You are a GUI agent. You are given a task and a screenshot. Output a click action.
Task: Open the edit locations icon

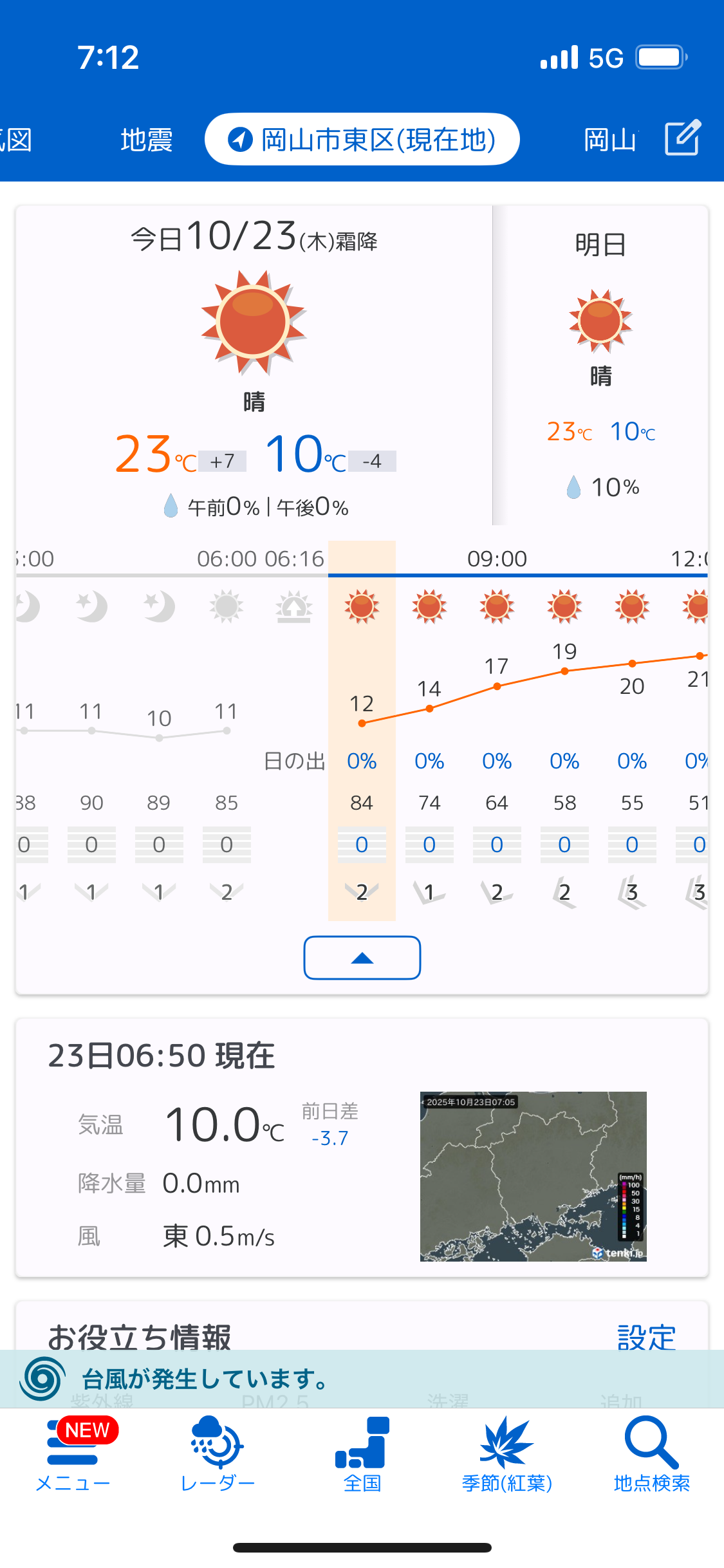tap(682, 138)
